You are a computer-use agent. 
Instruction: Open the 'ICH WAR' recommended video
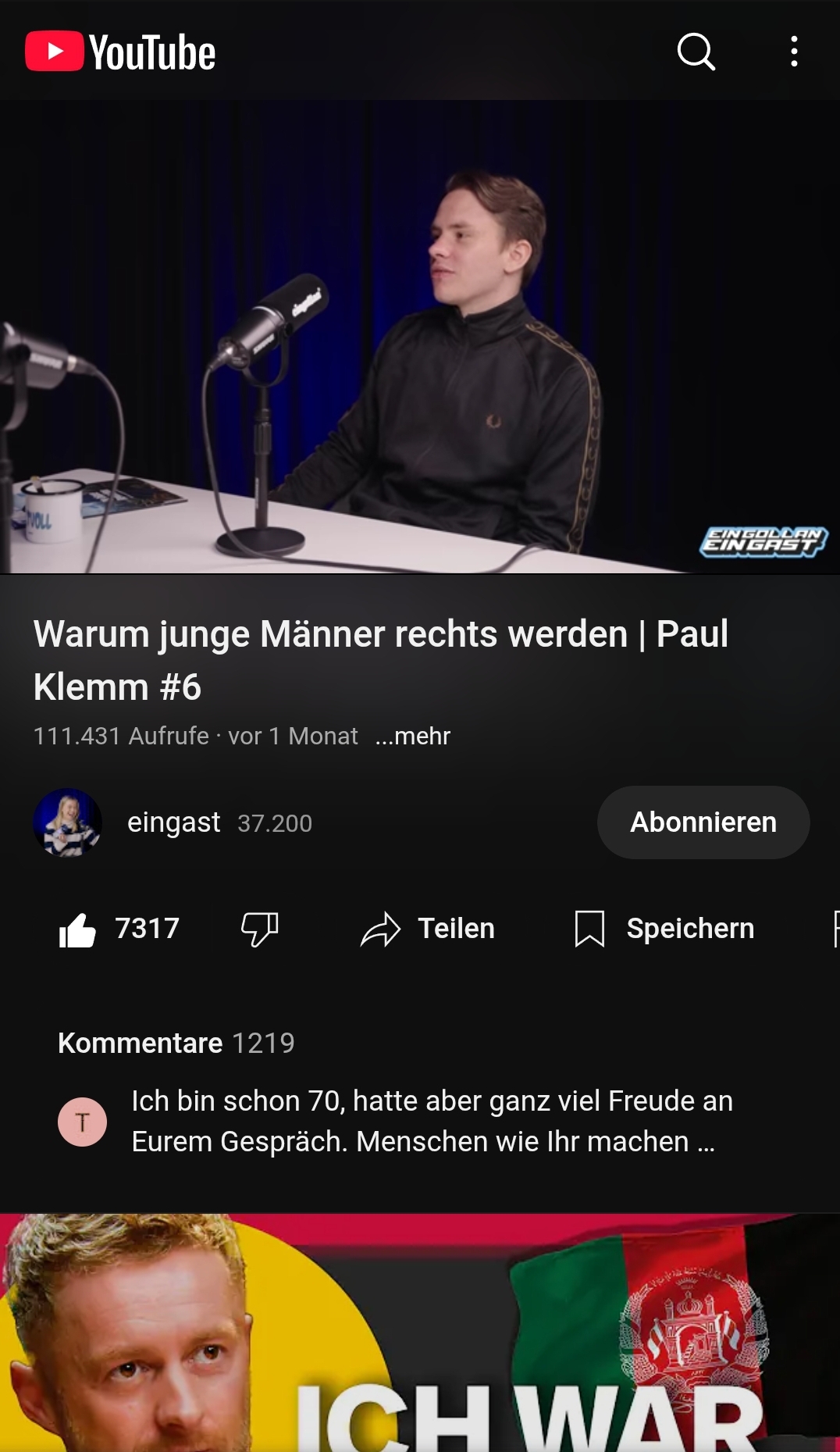coord(420,1332)
